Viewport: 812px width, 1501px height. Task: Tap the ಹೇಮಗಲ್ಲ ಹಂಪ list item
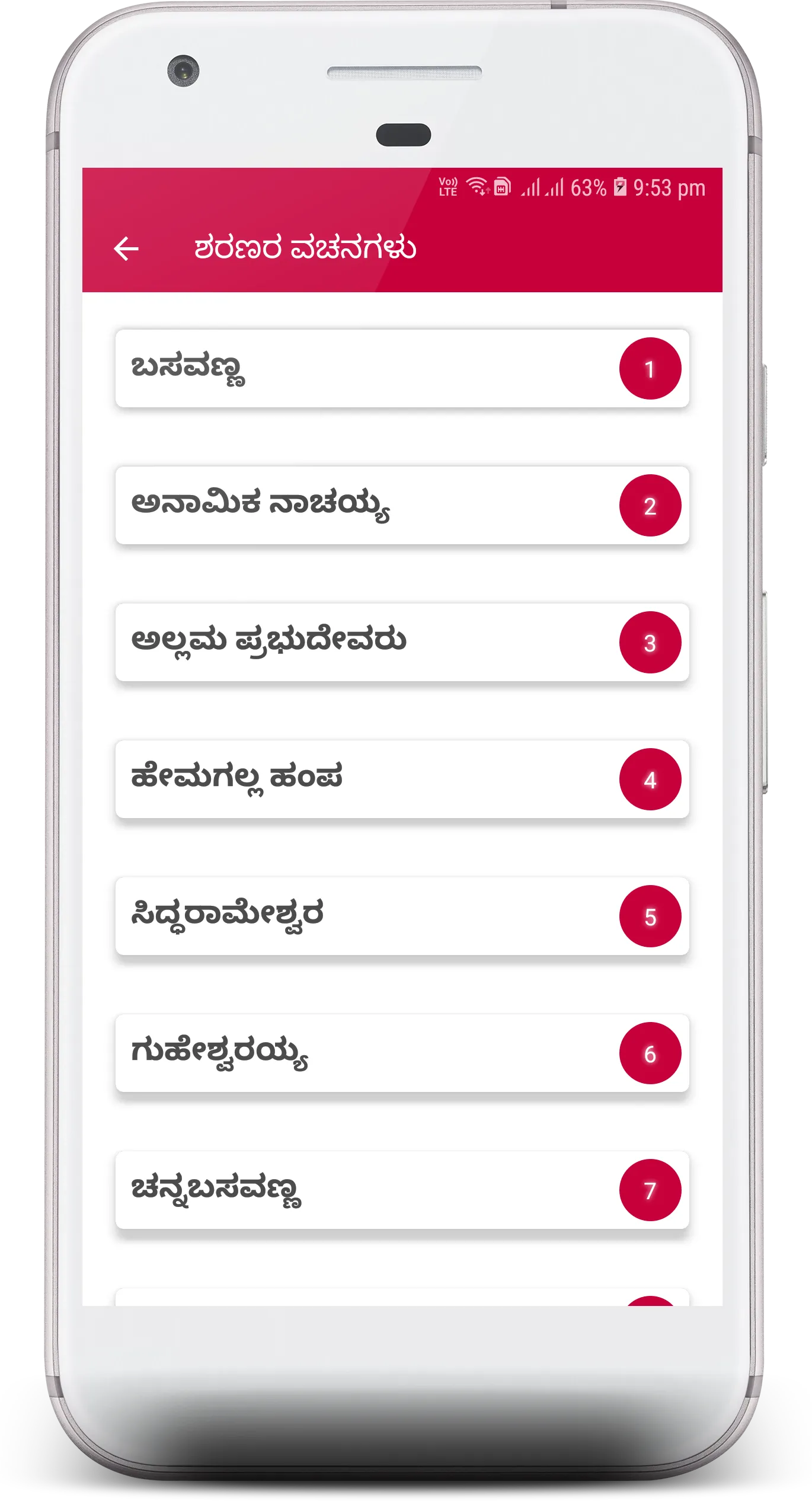tap(402, 779)
